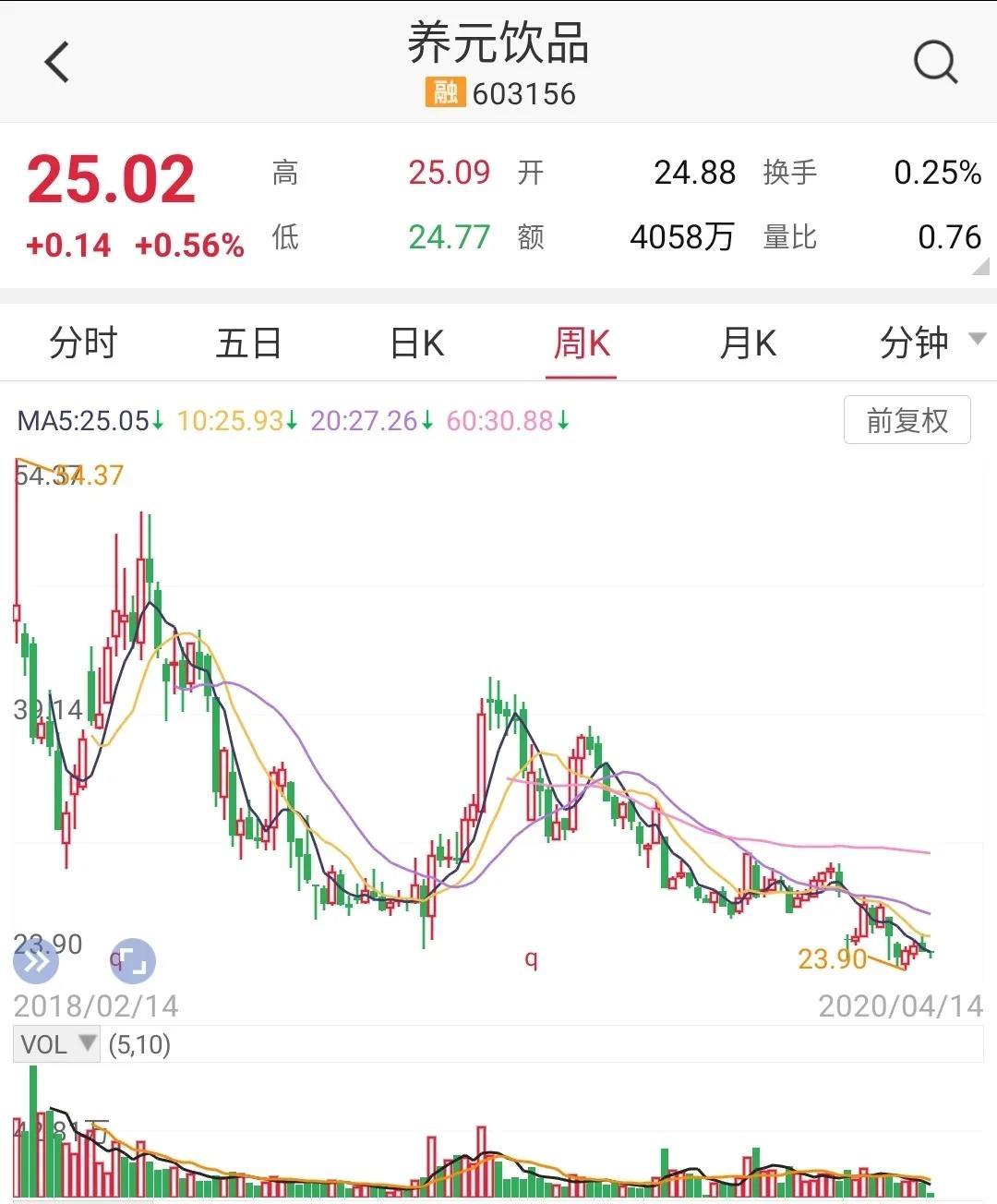The height and width of the screenshot is (1204, 997).
Task: Tap the 量比 0.76 value
Action: 953,237
